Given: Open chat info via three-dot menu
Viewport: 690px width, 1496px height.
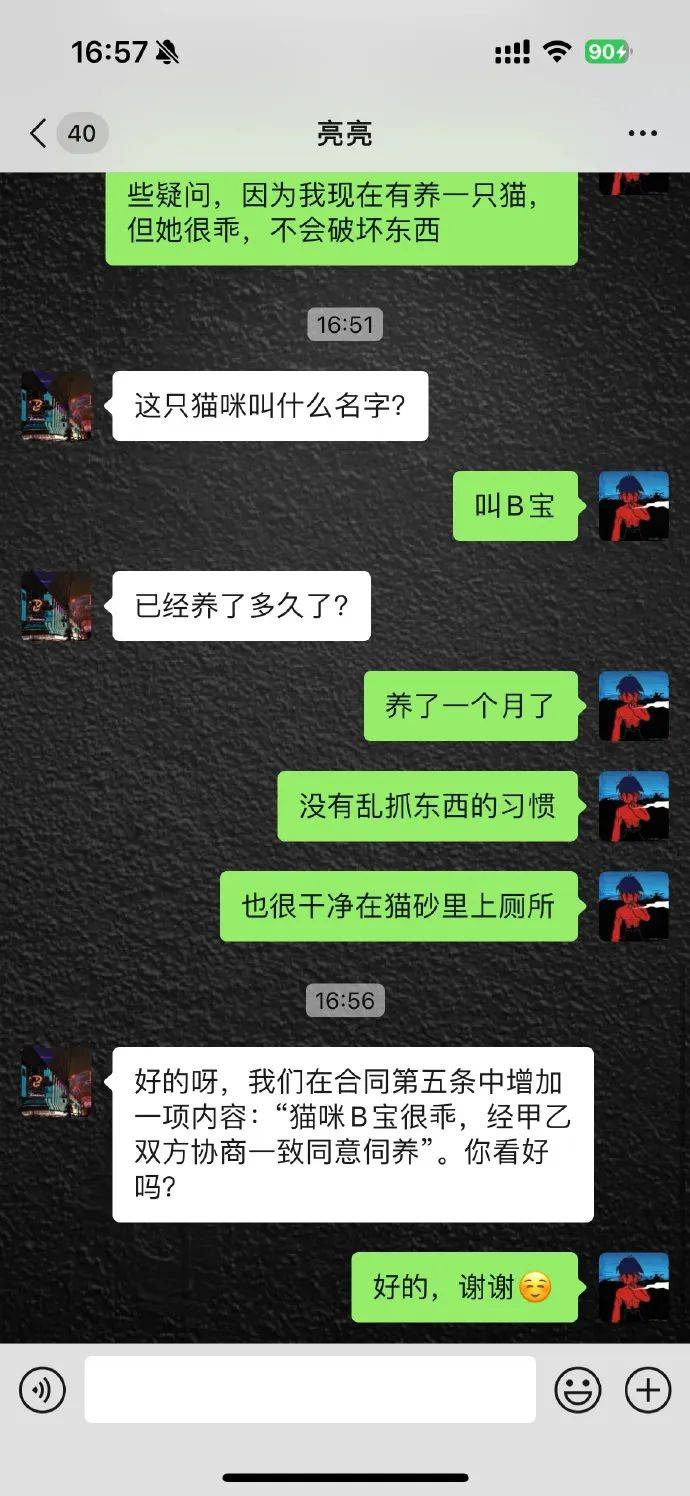Looking at the screenshot, I should (x=642, y=134).
